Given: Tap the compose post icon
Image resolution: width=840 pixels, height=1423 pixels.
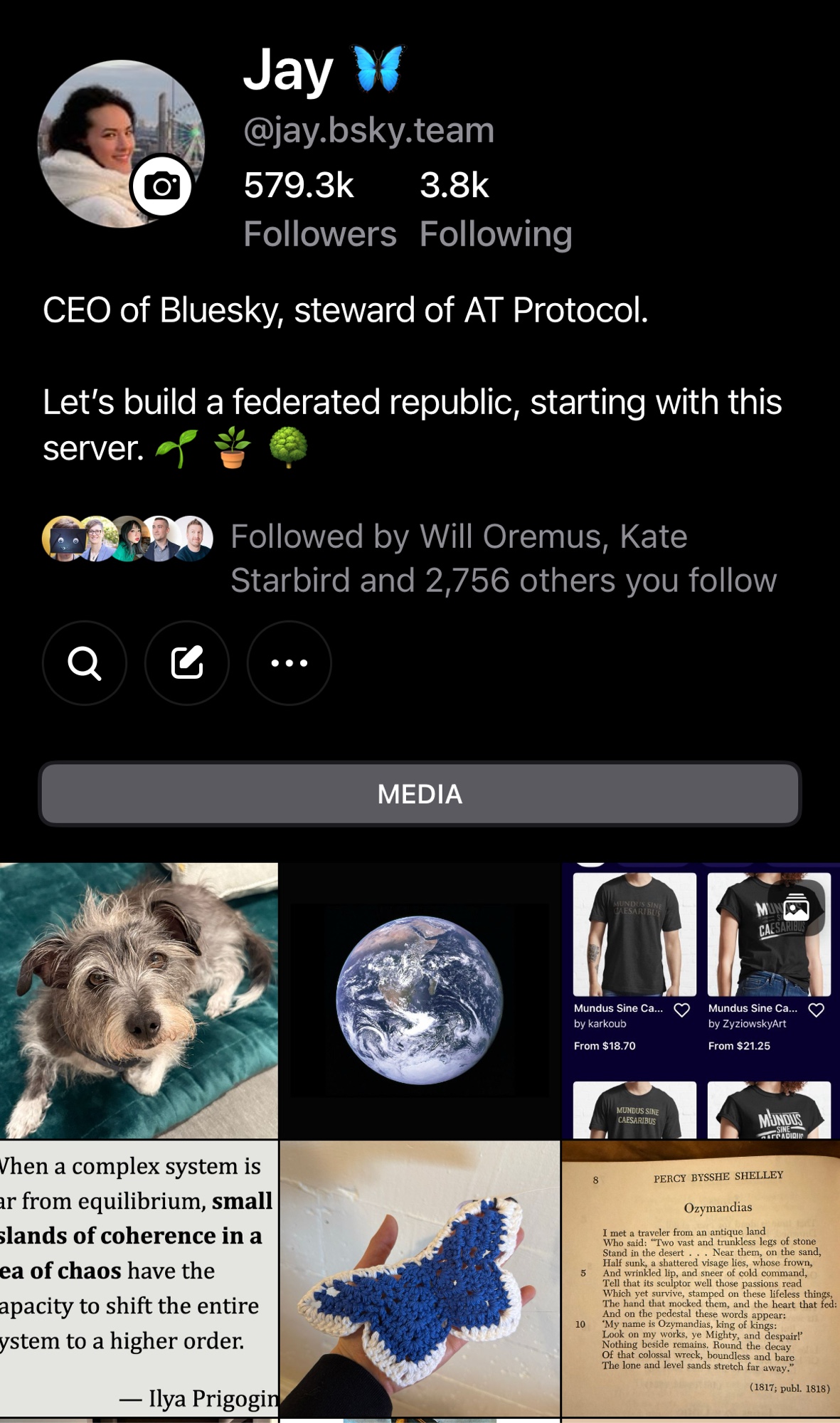Looking at the screenshot, I should point(187,663).
